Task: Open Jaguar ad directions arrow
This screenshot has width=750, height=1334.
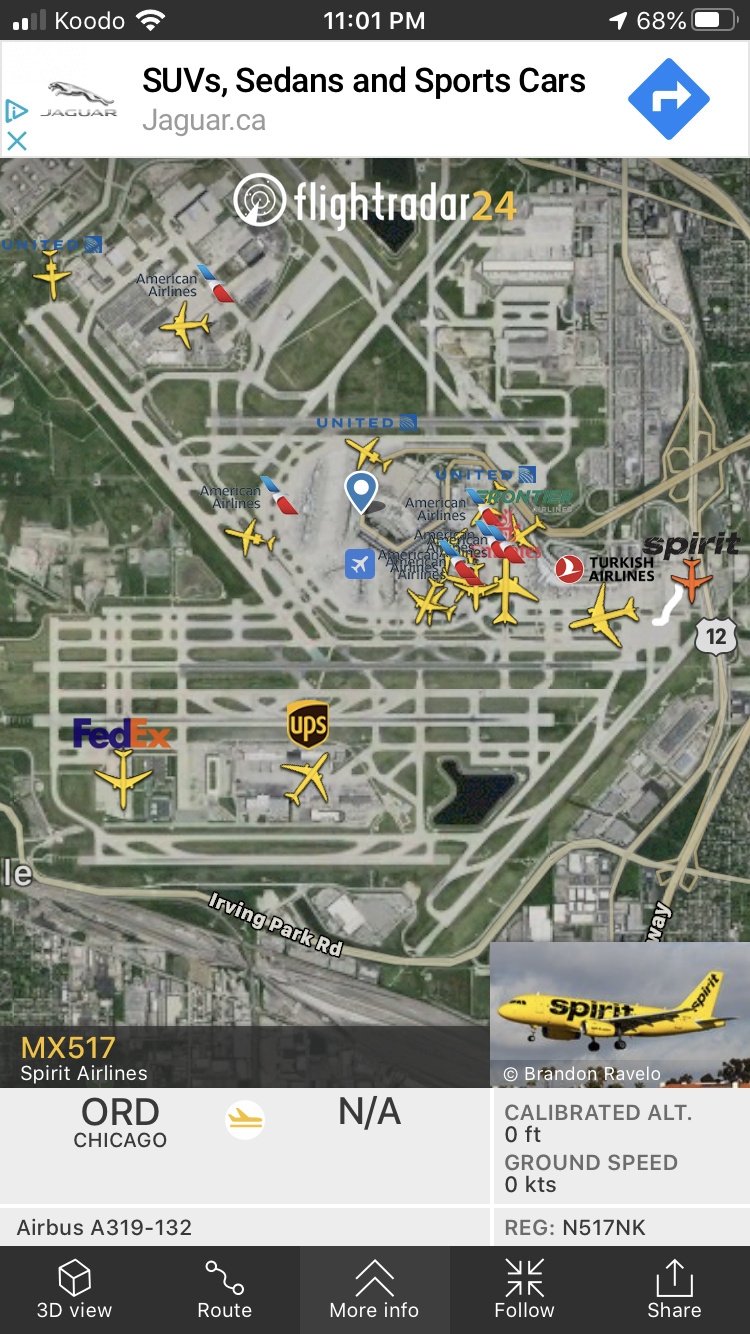Action: 668,98
